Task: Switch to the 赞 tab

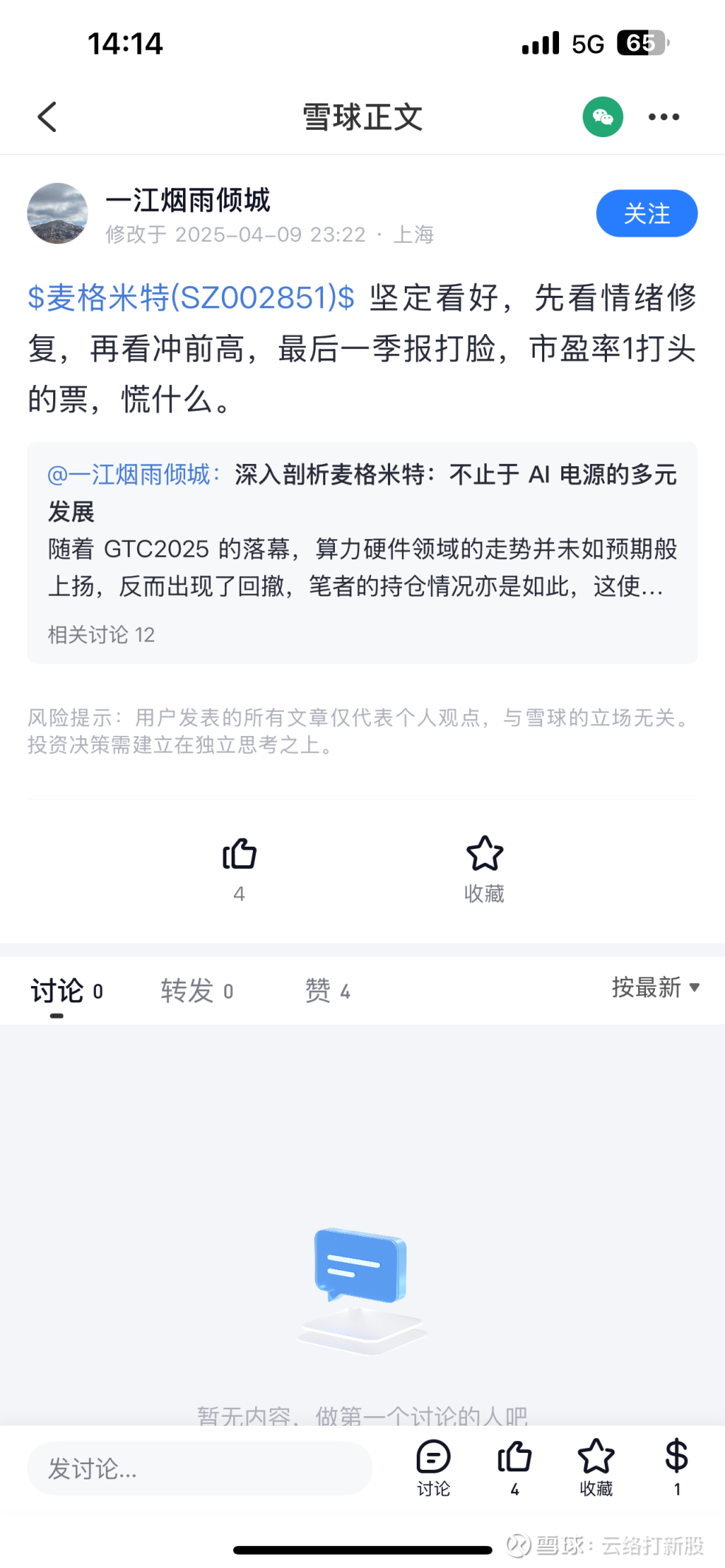Action: point(327,991)
